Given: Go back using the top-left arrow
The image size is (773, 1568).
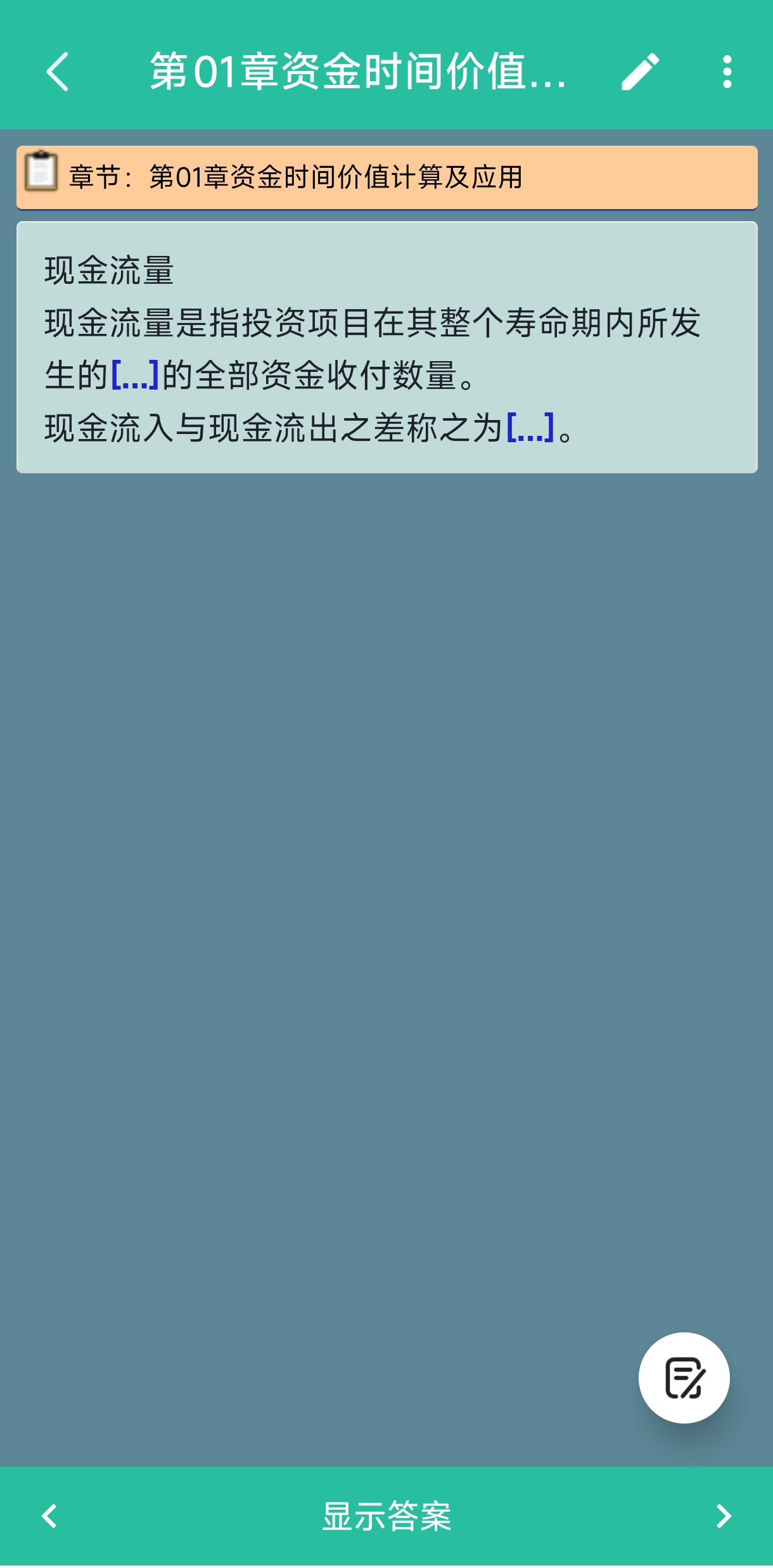Looking at the screenshot, I should click(57, 72).
